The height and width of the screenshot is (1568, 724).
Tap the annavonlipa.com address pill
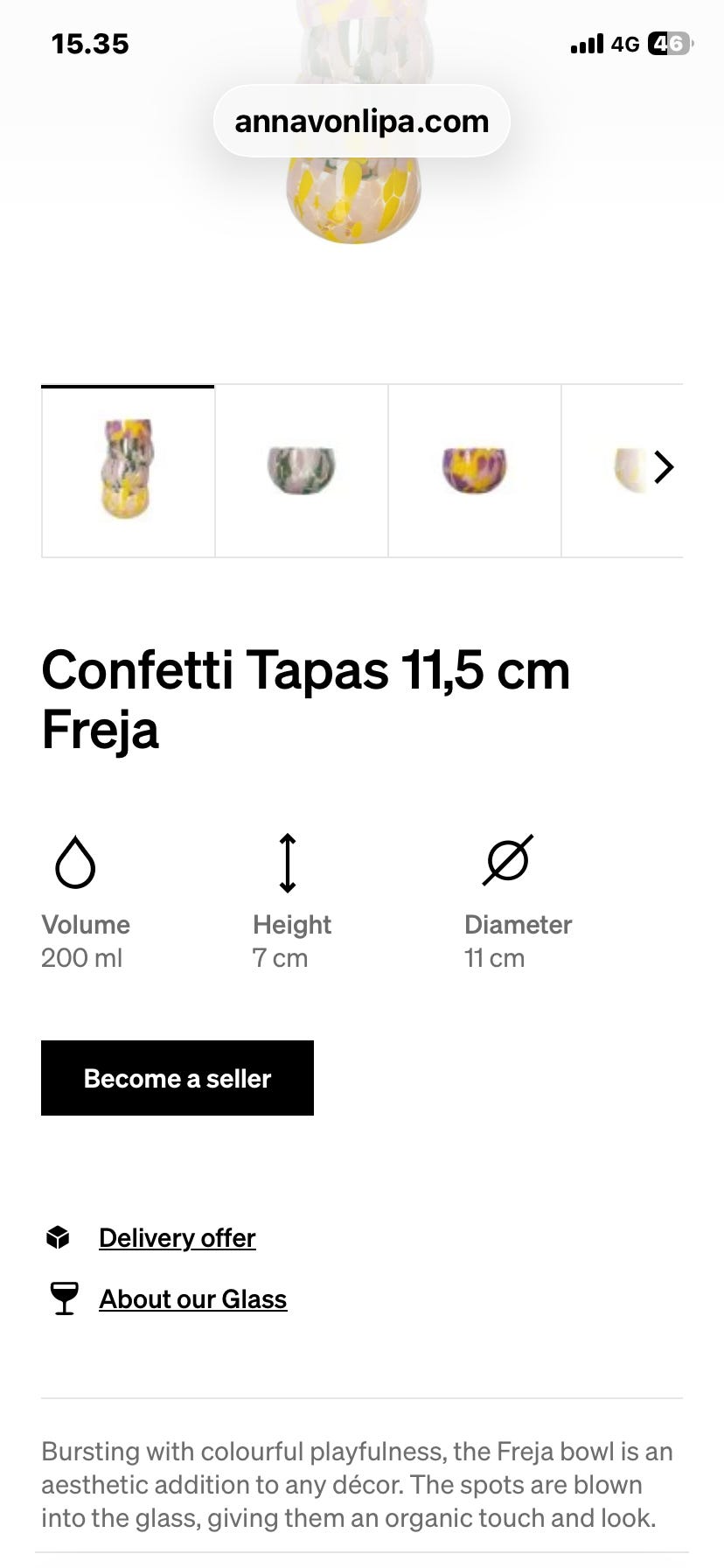[361, 122]
